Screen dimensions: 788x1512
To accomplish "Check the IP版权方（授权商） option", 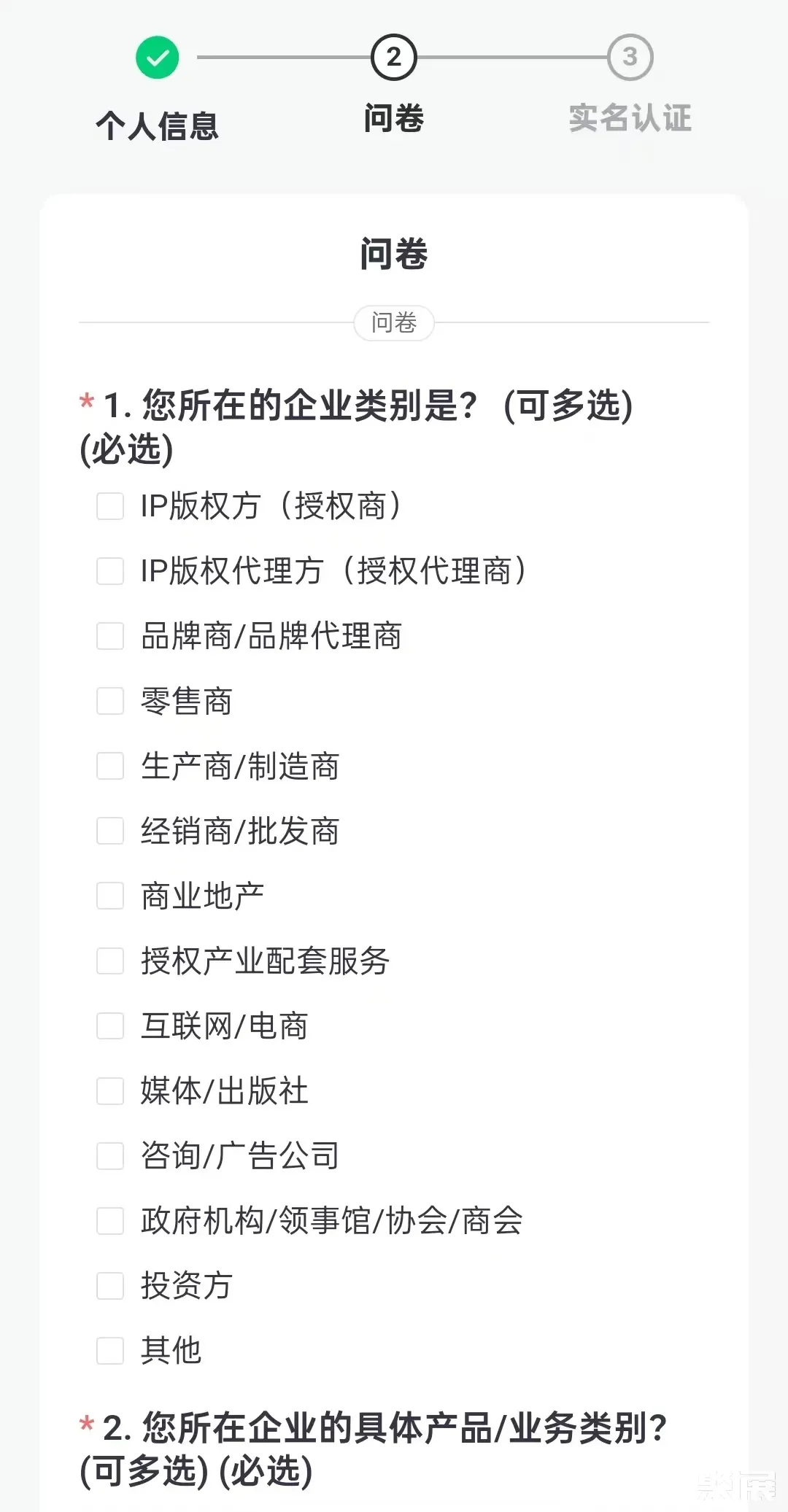I will 110,506.
